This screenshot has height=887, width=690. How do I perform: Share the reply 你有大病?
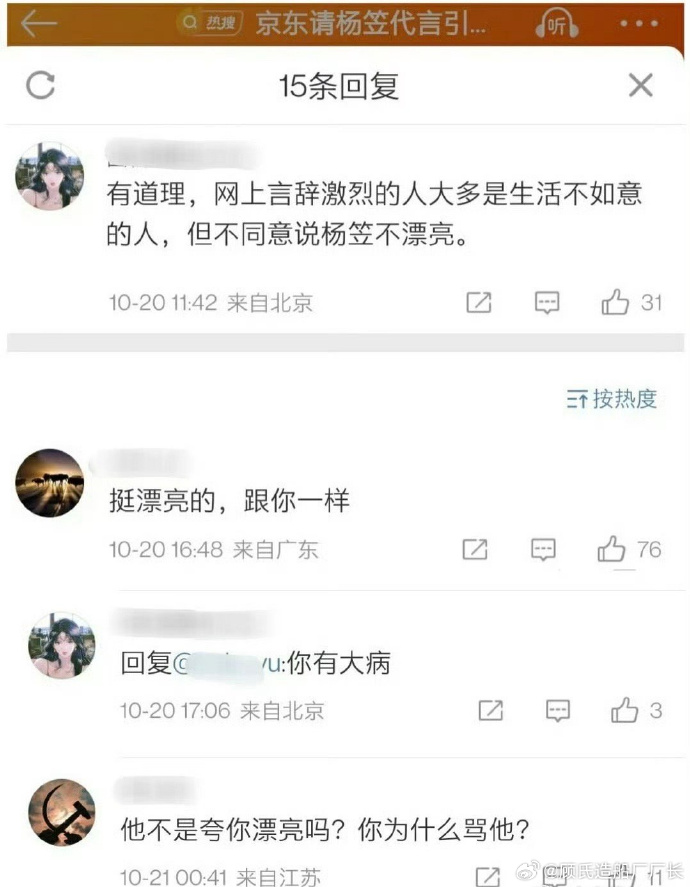(490, 711)
